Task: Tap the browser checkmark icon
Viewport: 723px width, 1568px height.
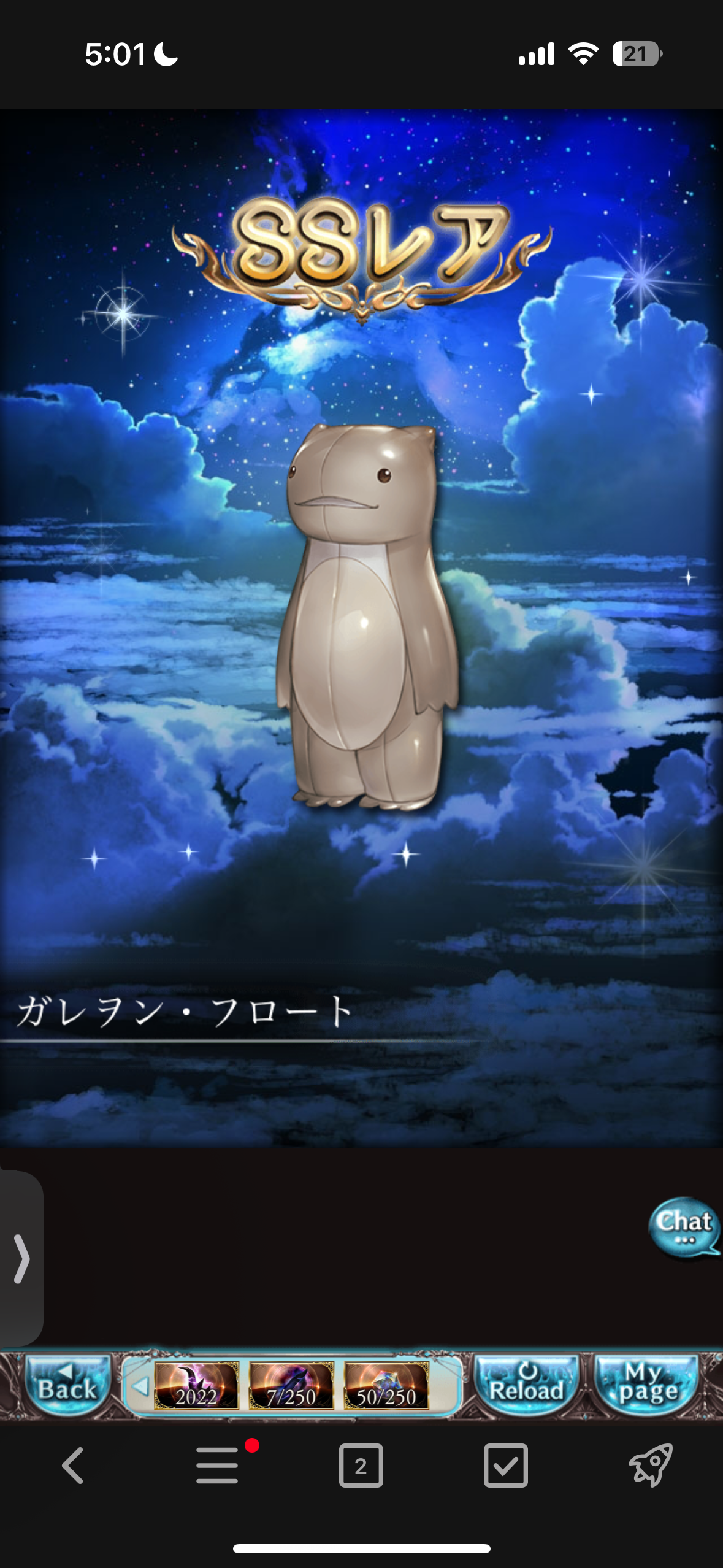Action: pyautogui.click(x=506, y=1466)
